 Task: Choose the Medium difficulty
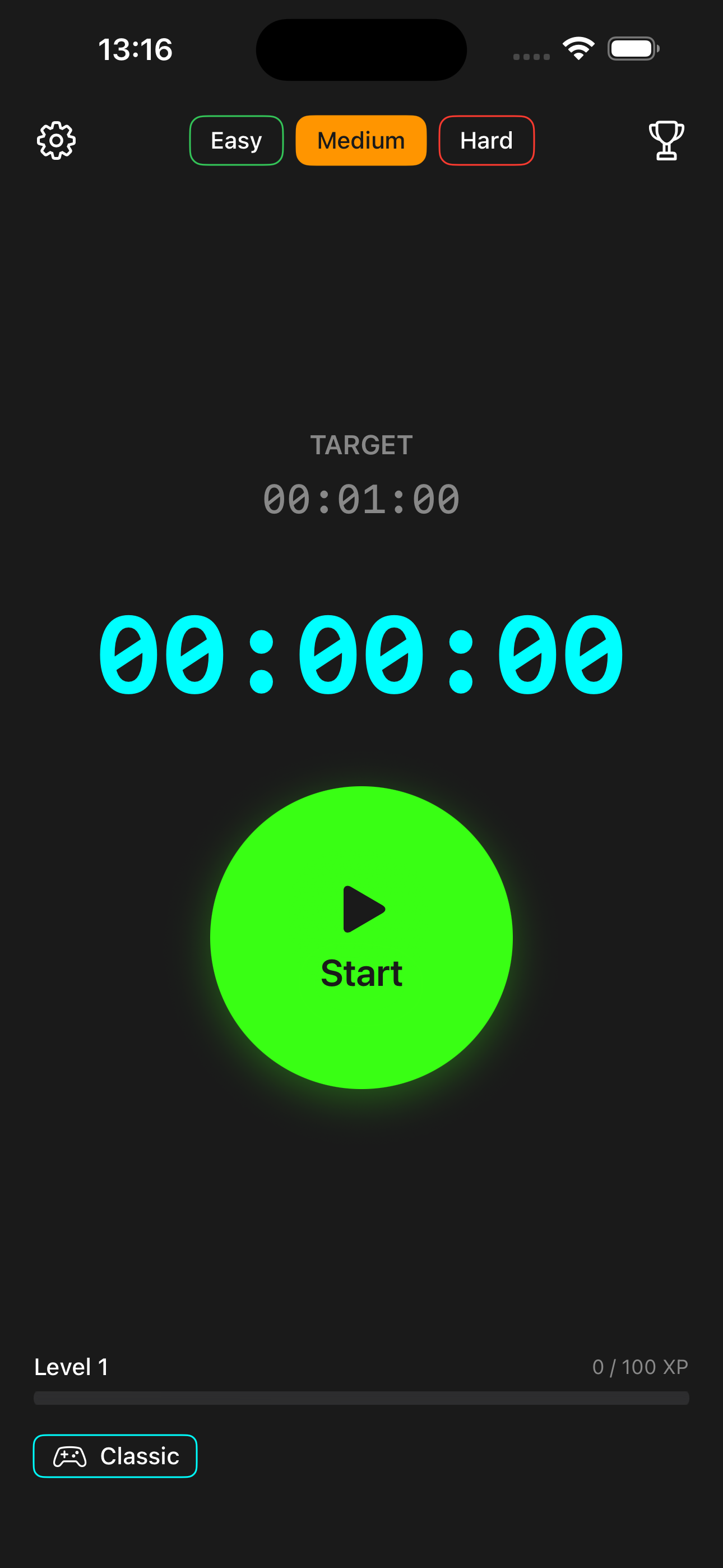(361, 141)
